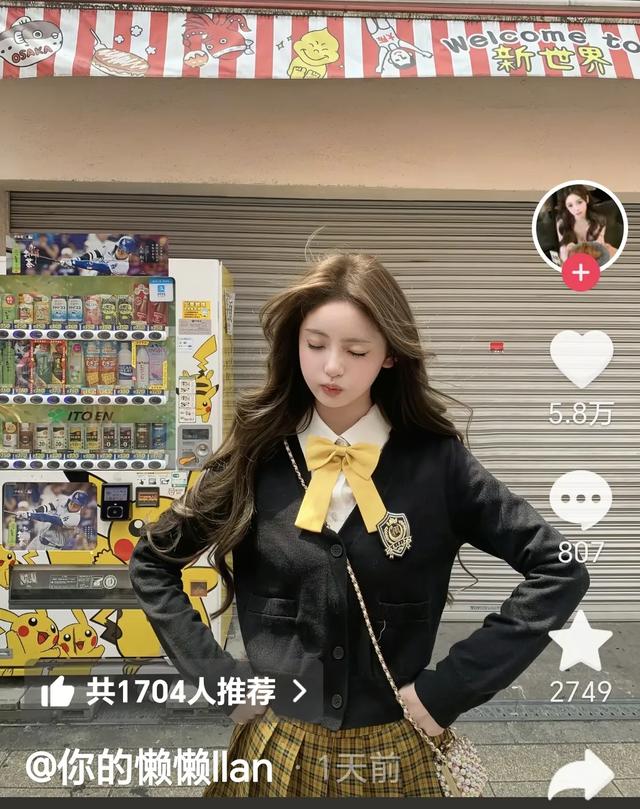This screenshot has width=640, height=809.
Task: Open the comments with 807 replies
Action: tap(581, 500)
